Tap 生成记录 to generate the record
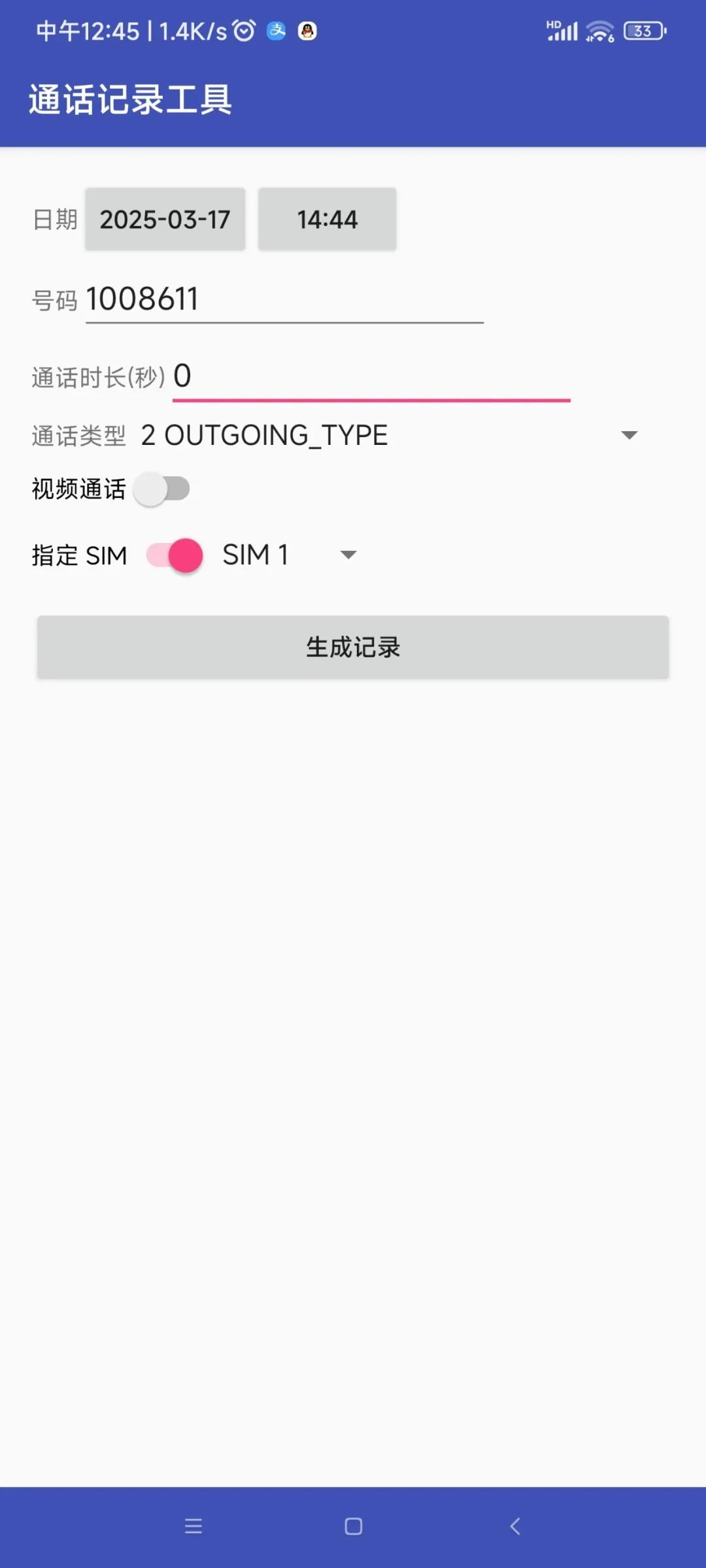 (x=353, y=647)
